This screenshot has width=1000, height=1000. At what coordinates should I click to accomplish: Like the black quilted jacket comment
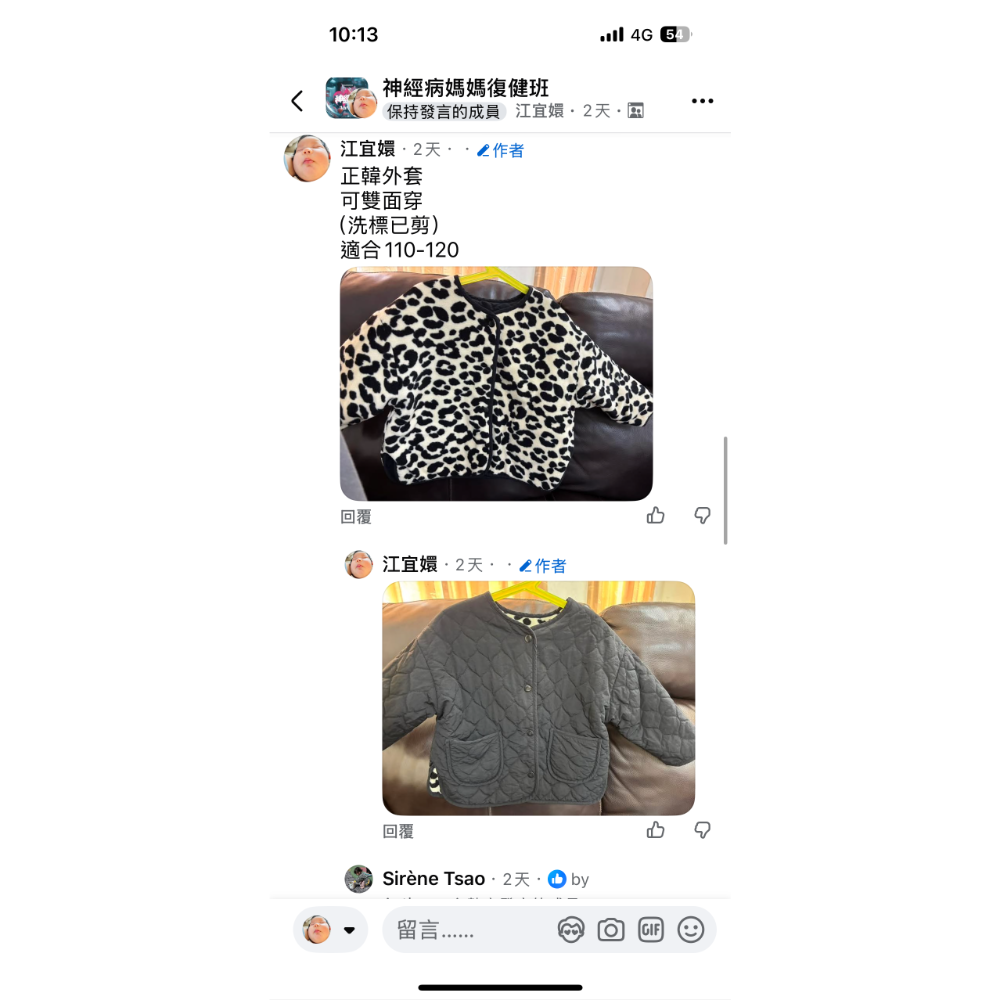[656, 830]
